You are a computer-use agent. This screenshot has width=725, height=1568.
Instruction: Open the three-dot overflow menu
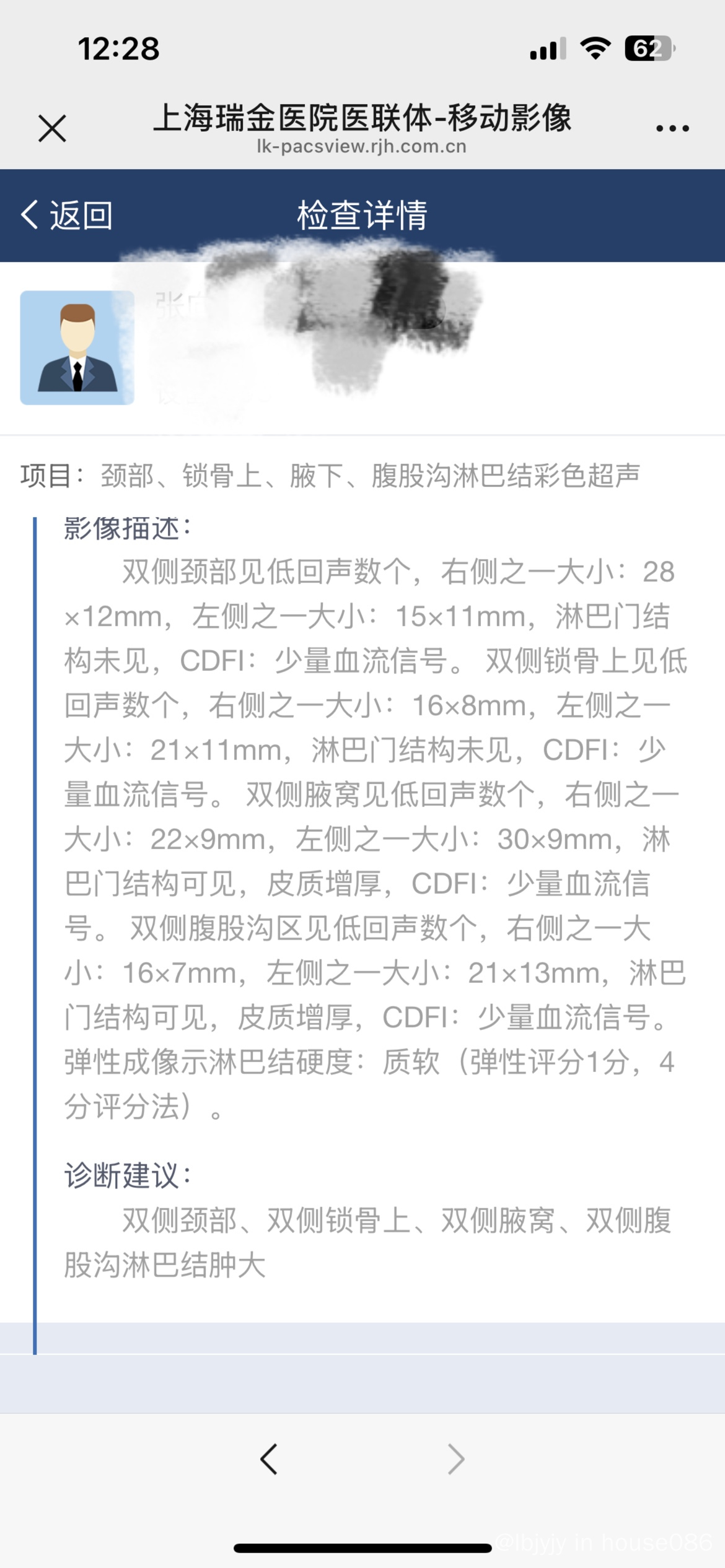click(x=672, y=128)
